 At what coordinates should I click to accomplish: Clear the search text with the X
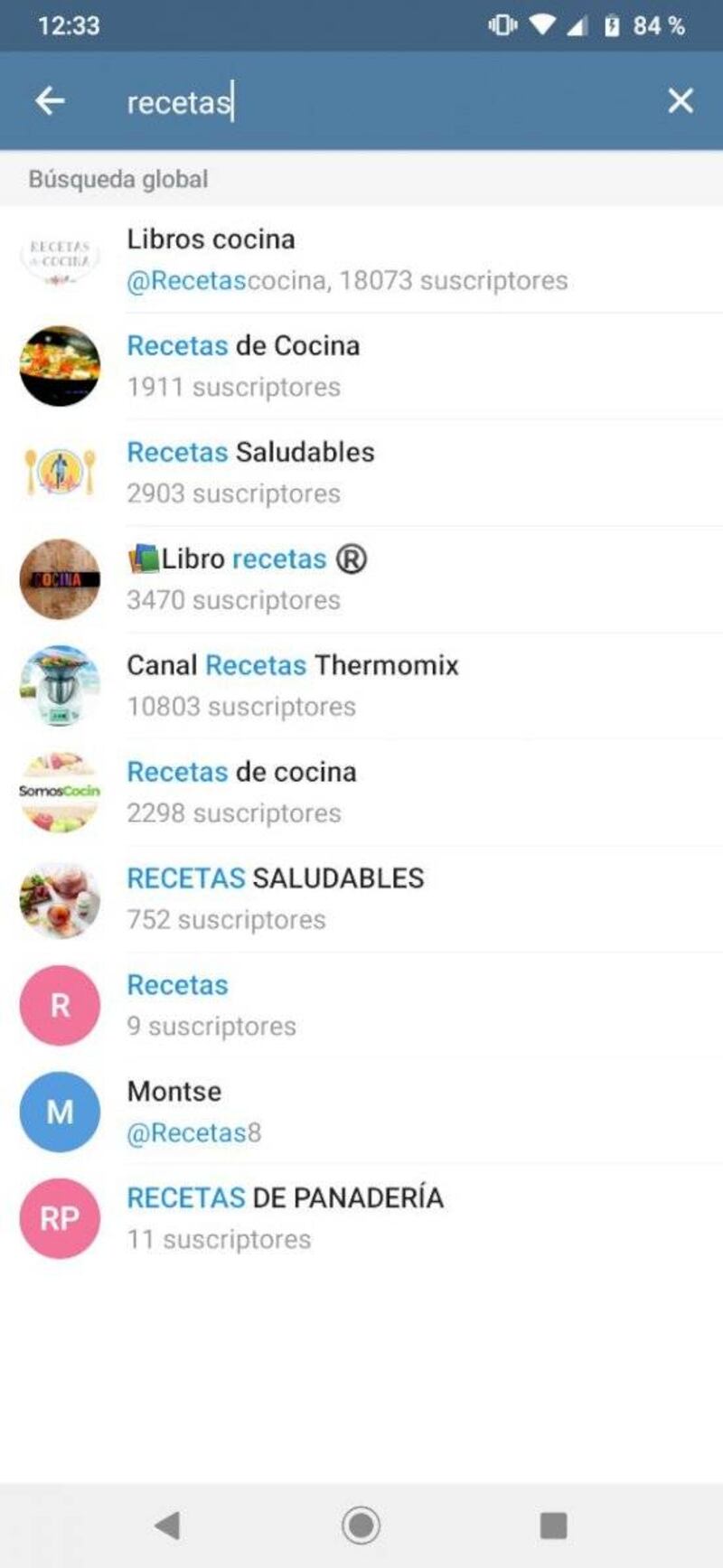680,100
